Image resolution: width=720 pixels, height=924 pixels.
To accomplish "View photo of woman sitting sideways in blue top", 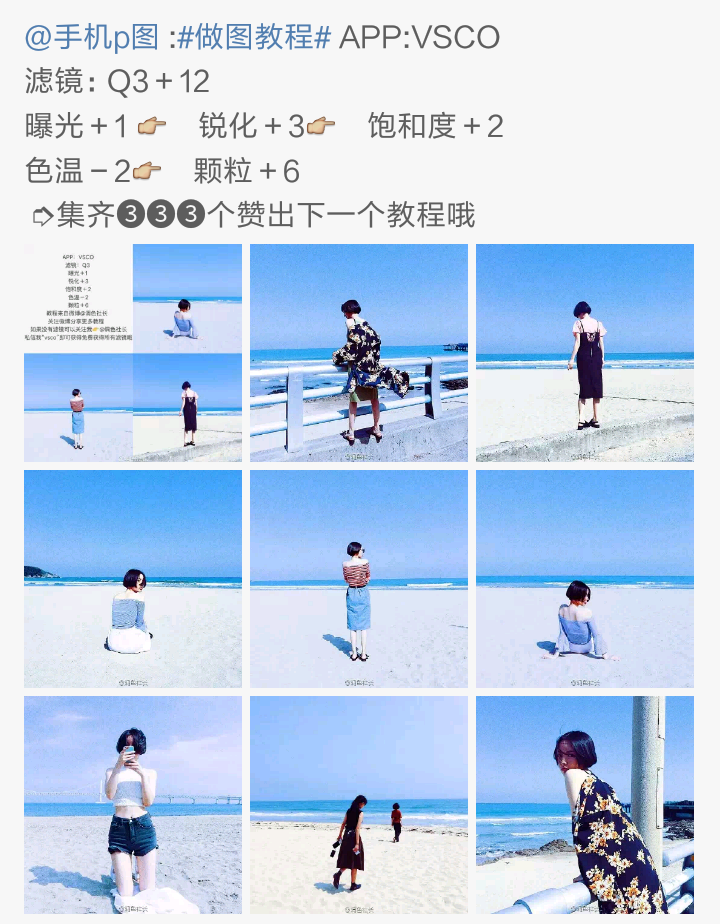I will click(584, 578).
